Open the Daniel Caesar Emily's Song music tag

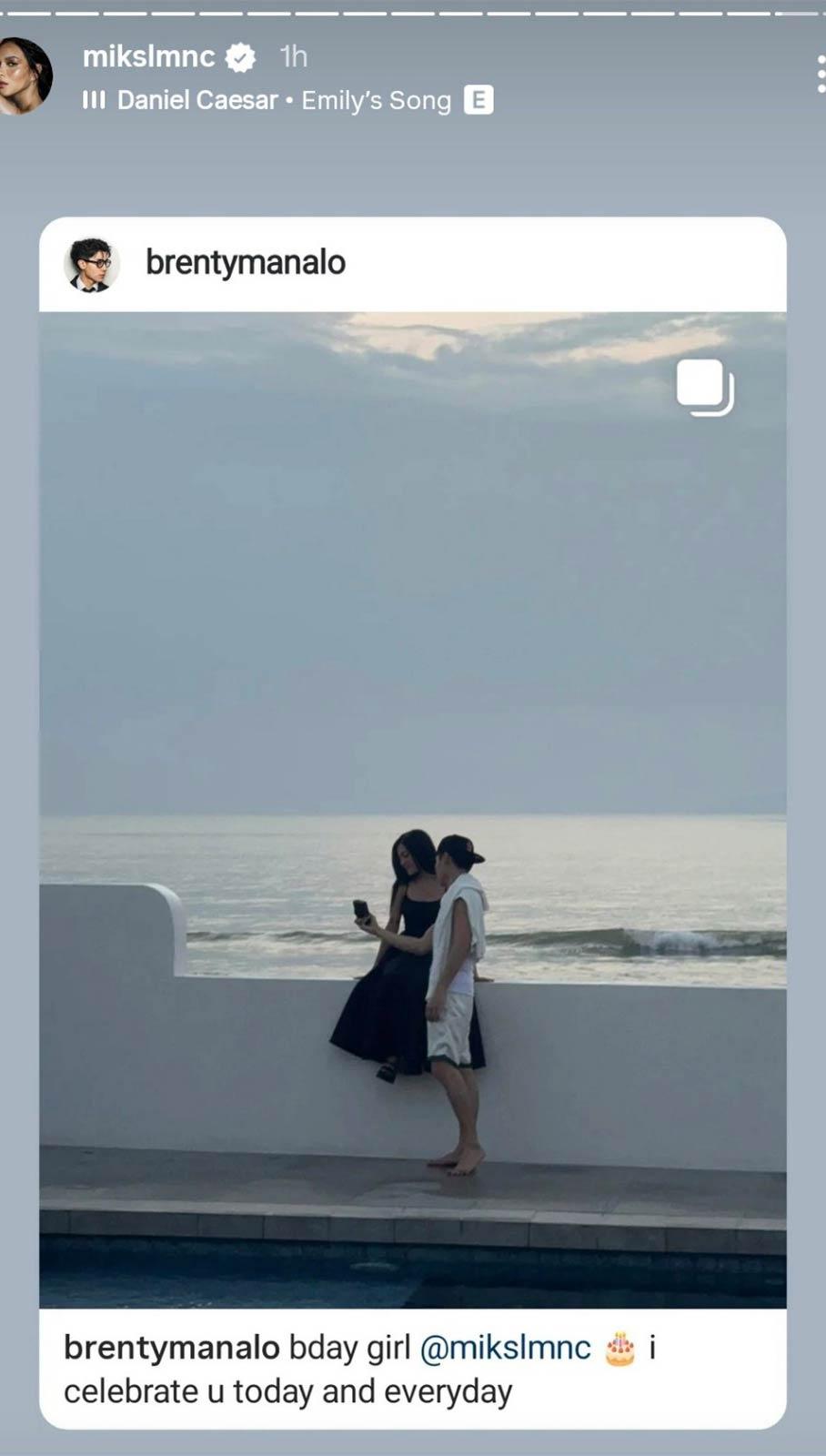coord(284,100)
